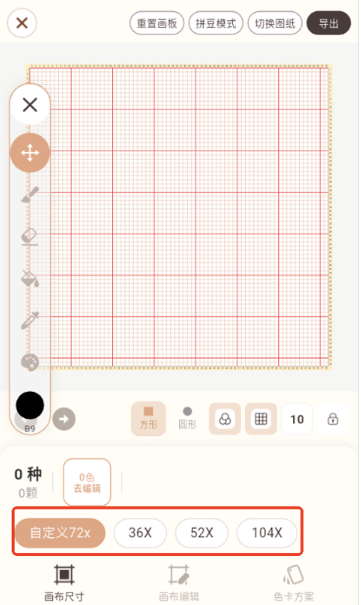The image size is (361, 605).
Task: Choose 方形 bead shape
Action: (148, 419)
